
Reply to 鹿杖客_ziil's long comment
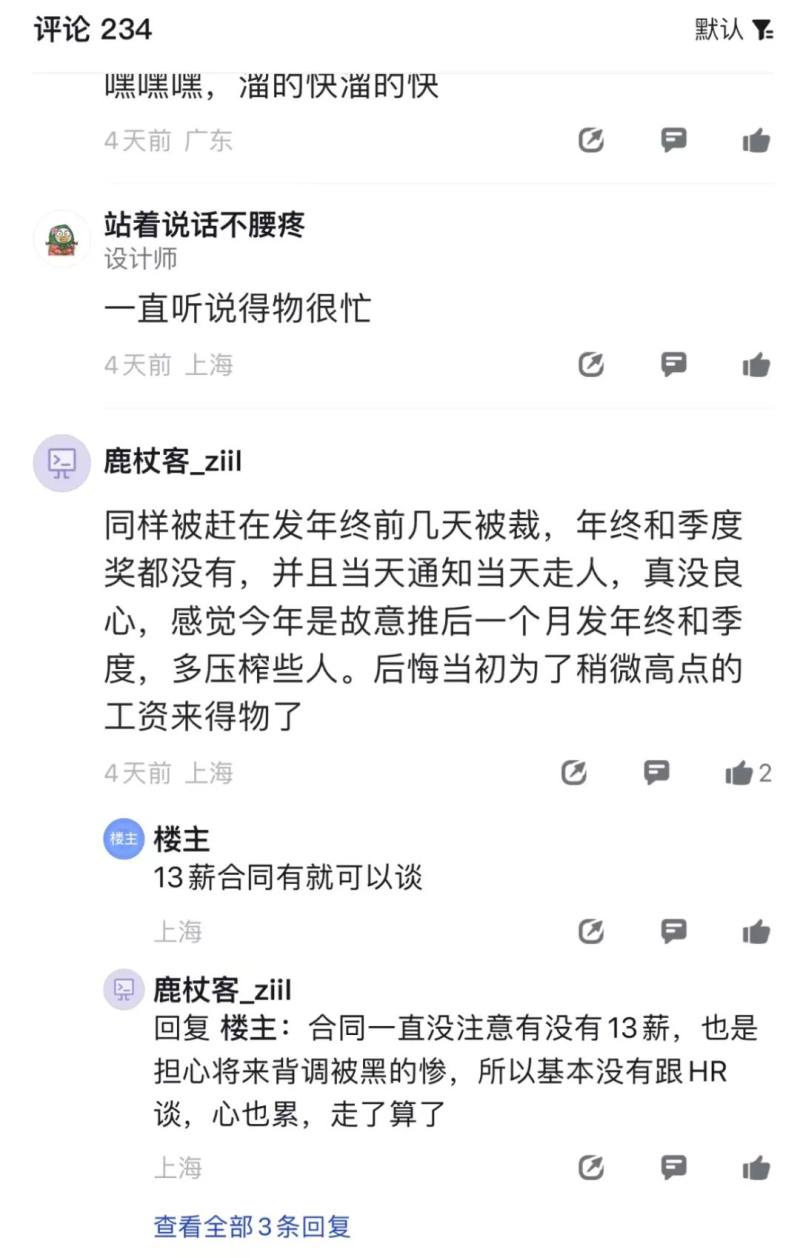coord(656,772)
